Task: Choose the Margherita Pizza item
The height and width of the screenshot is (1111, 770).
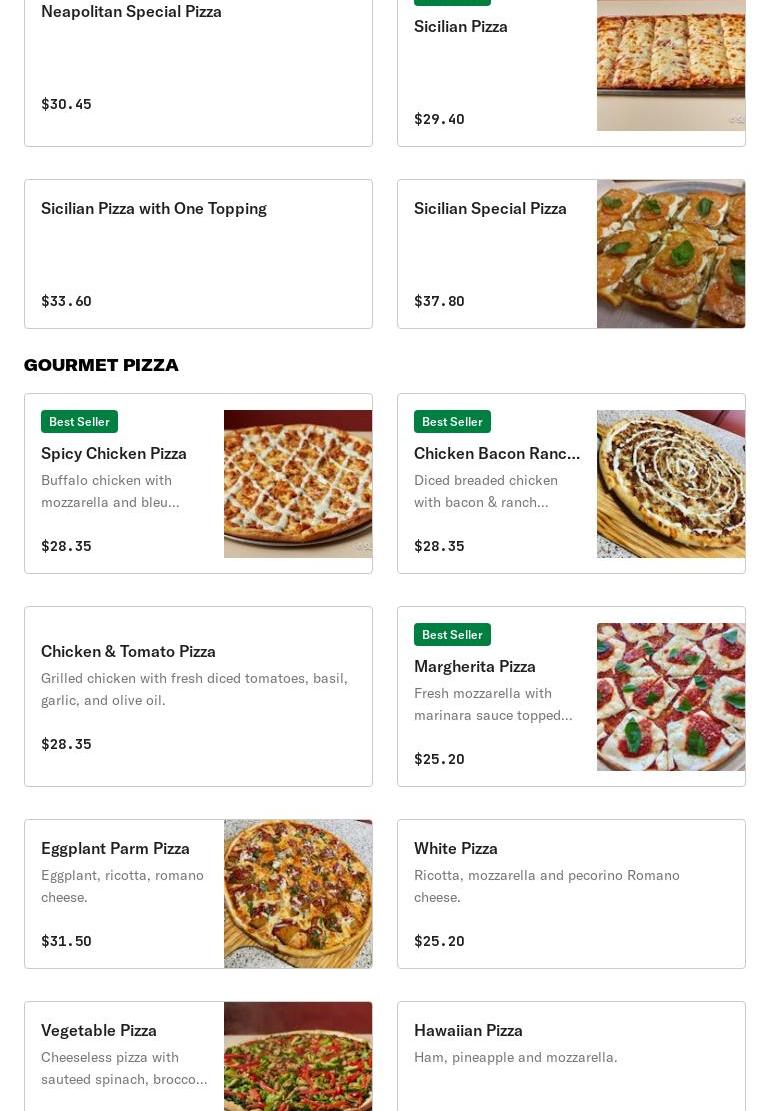Action: pyautogui.click(x=571, y=696)
